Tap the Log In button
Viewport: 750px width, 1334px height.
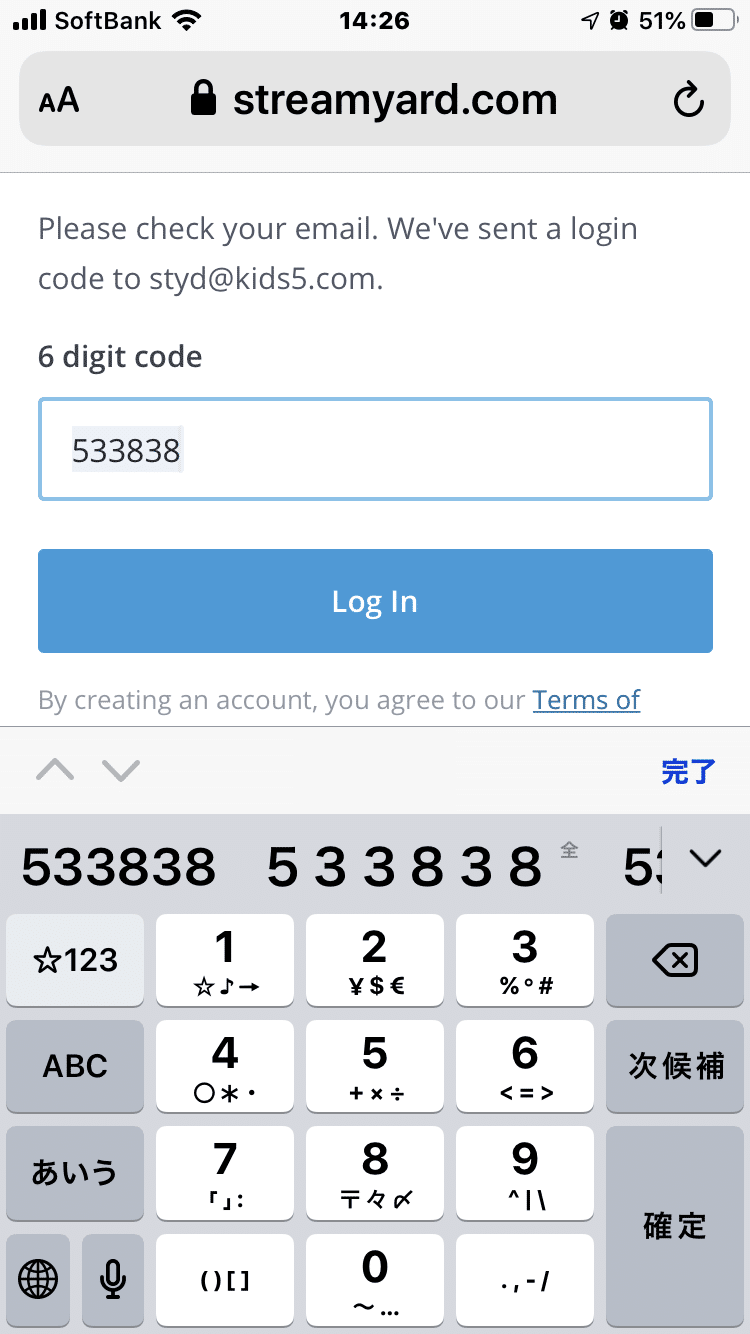[375, 601]
